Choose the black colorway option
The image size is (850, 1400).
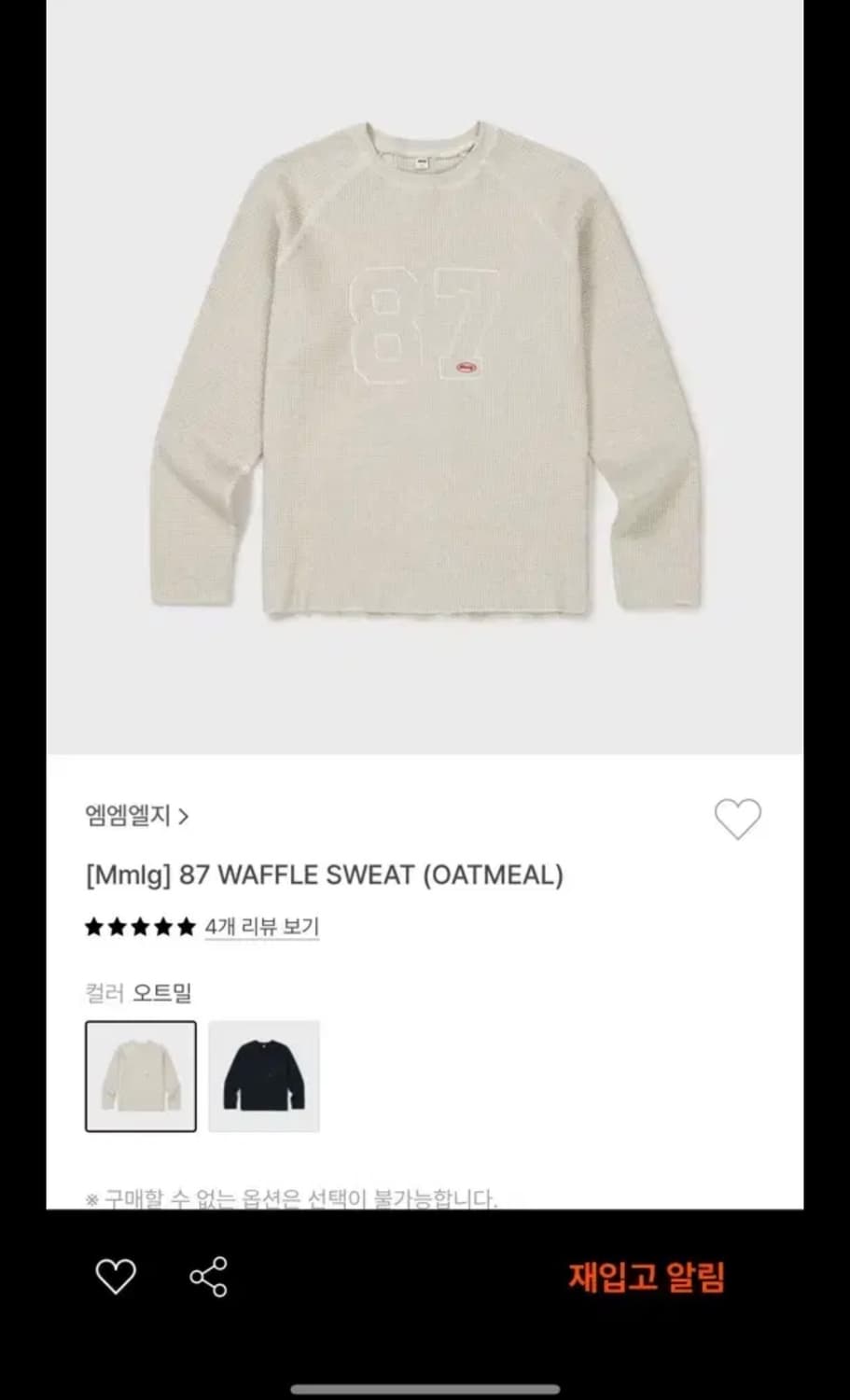[x=263, y=1075]
